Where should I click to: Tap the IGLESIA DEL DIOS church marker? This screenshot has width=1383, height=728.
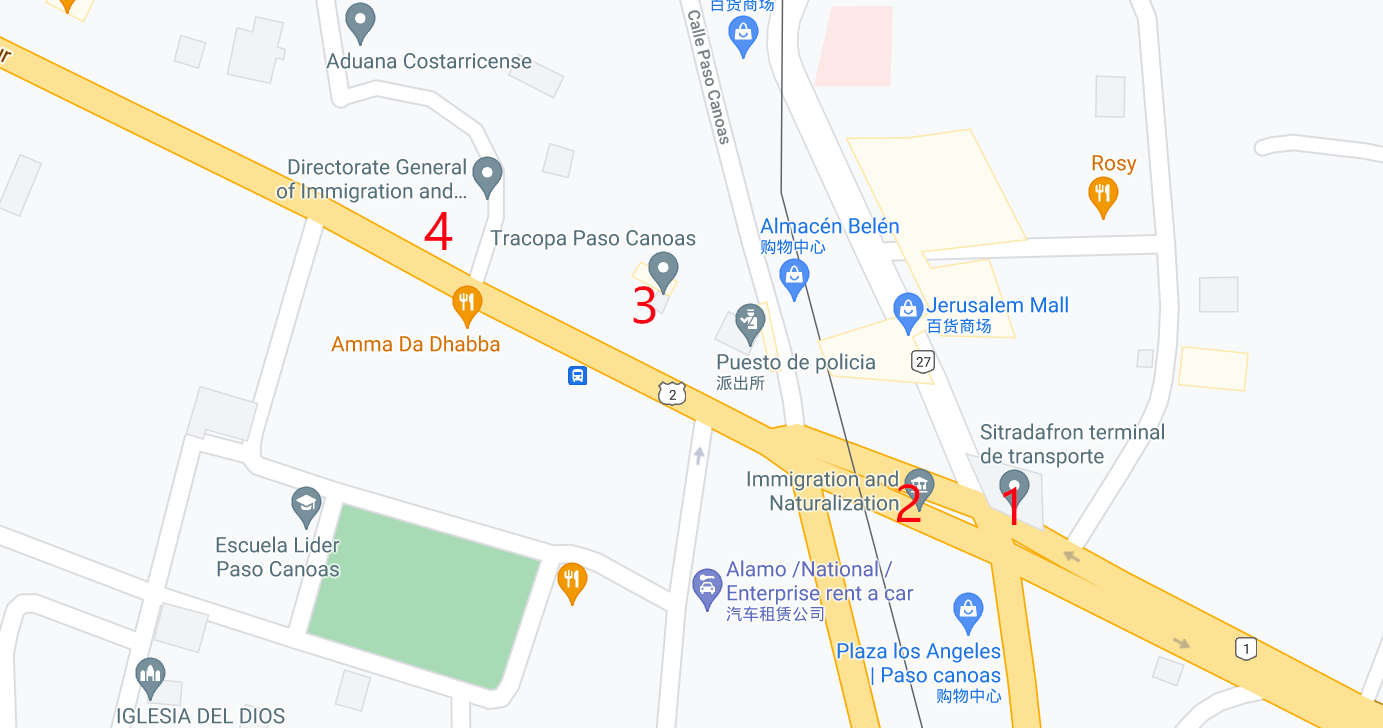(150, 676)
